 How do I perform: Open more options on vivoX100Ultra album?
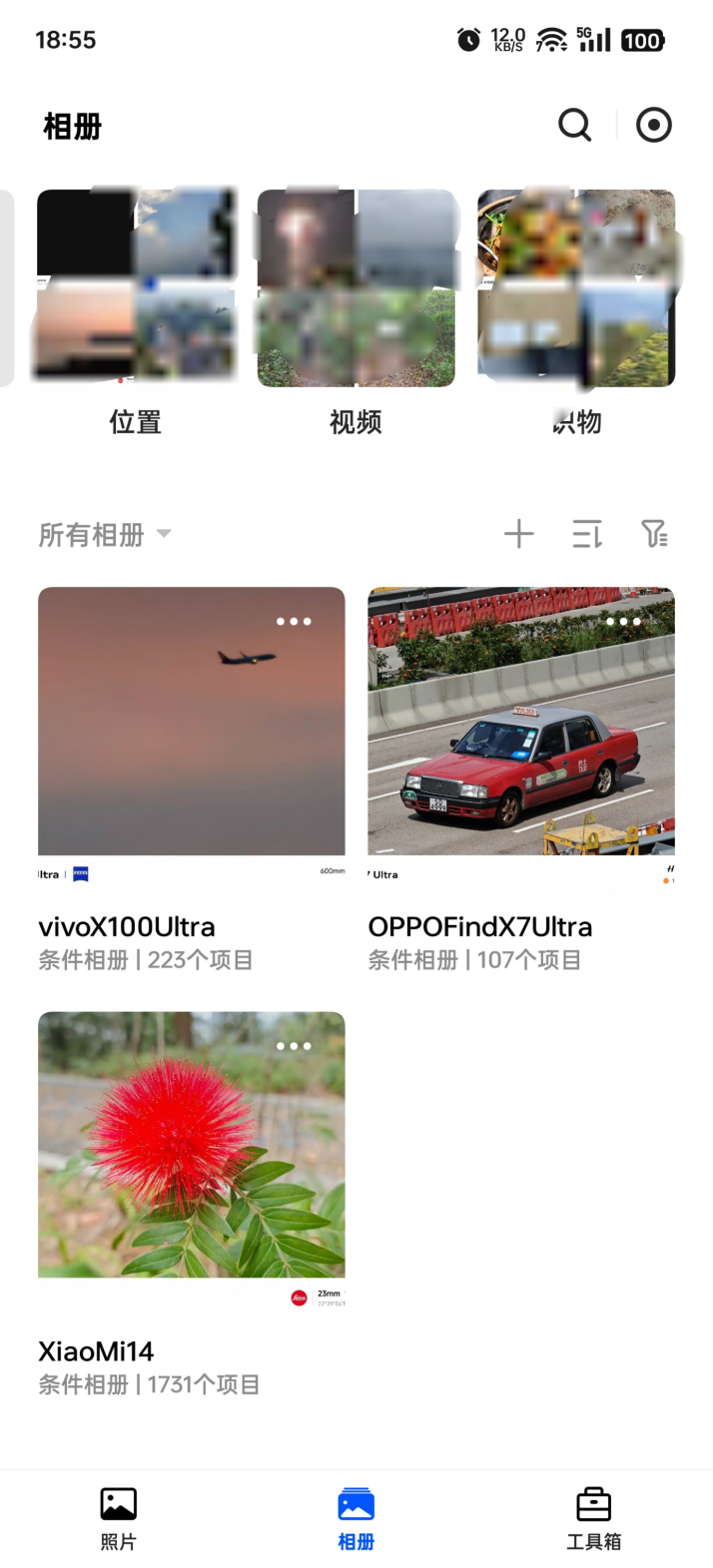click(x=294, y=621)
